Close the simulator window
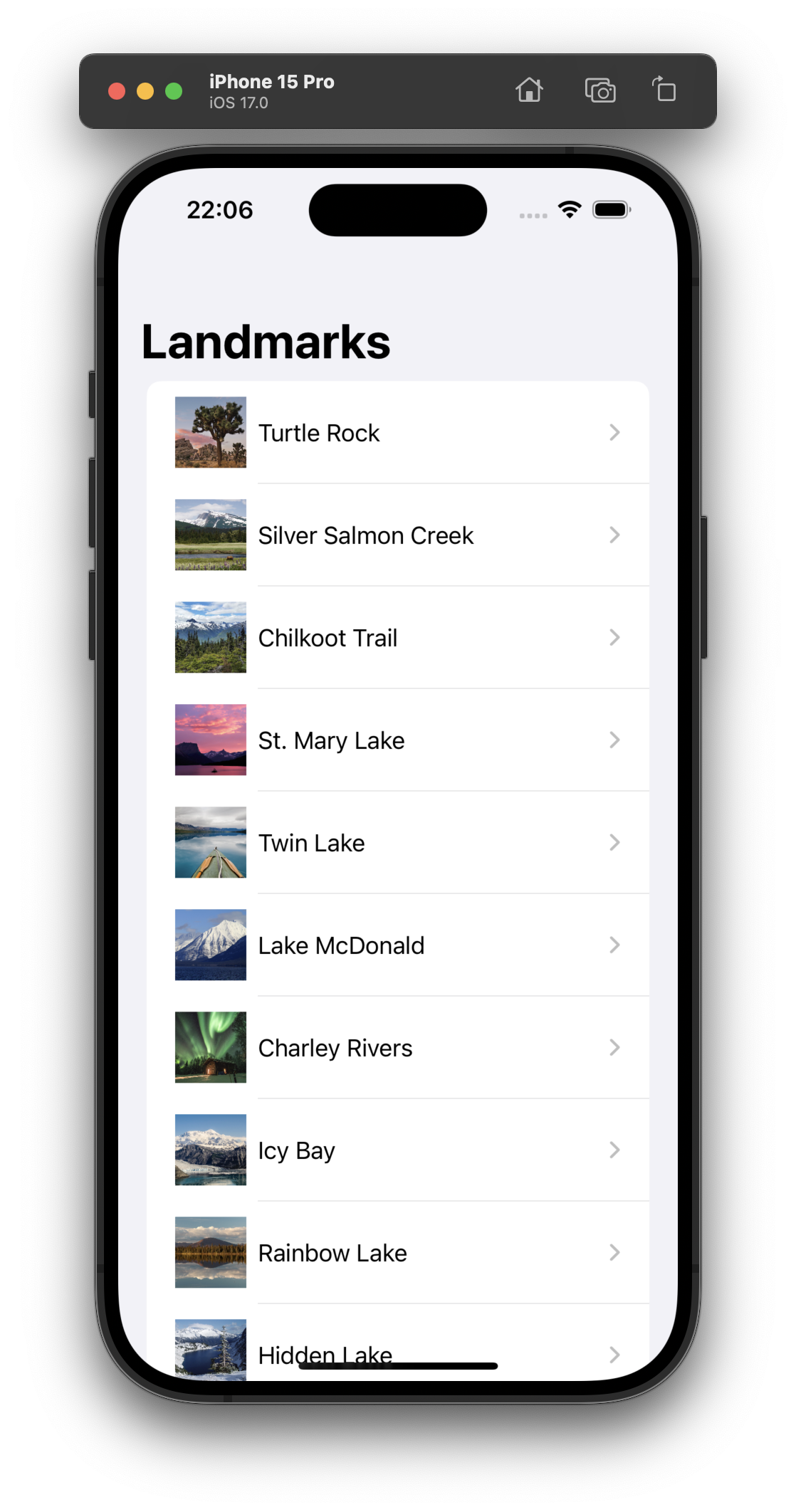Image resolution: width=796 pixels, height=1512 pixels. coord(117,91)
